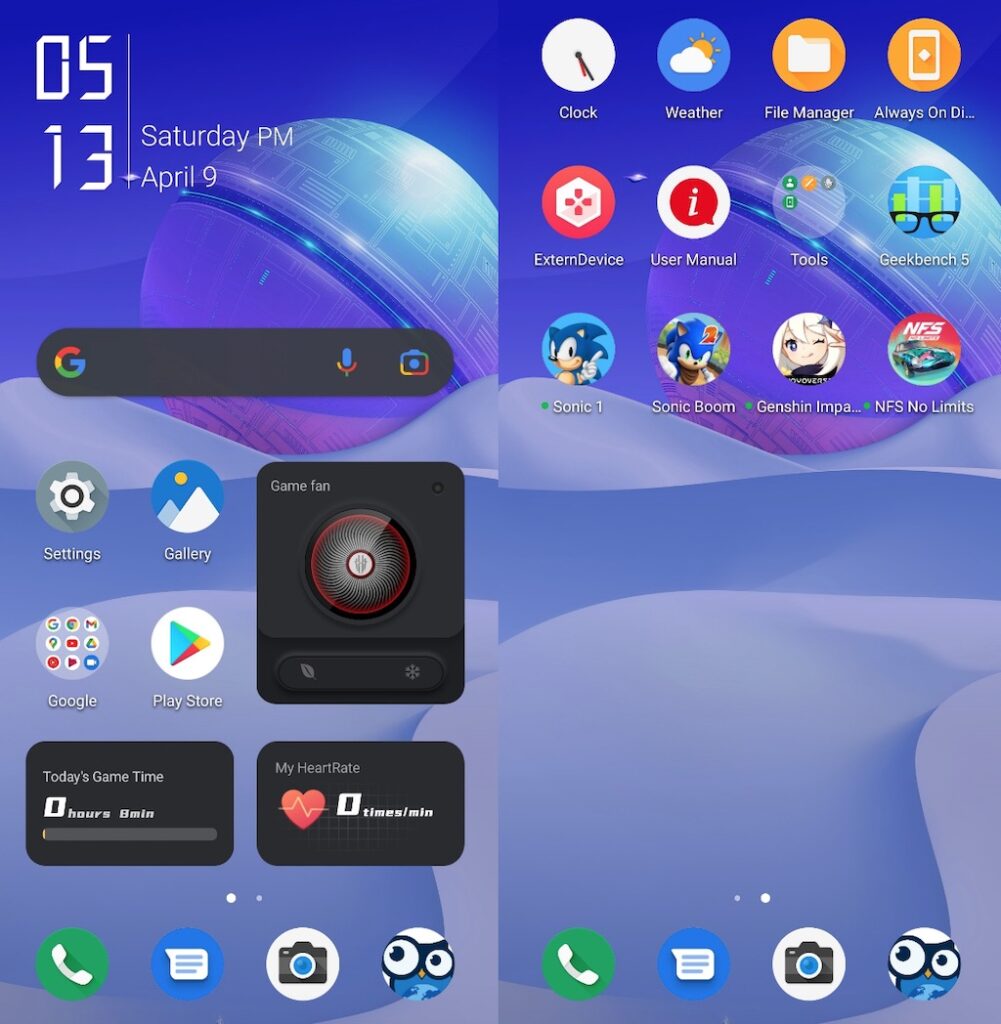This screenshot has width=1001, height=1024.
Task: Open the Clock app
Action: pyautogui.click(x=578, y=55)
